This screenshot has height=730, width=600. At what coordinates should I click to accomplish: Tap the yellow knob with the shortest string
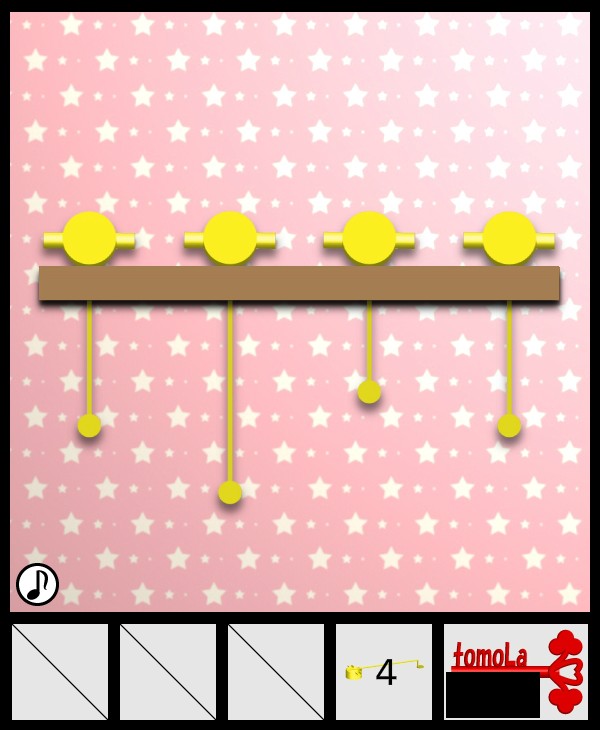coord(369,238)
